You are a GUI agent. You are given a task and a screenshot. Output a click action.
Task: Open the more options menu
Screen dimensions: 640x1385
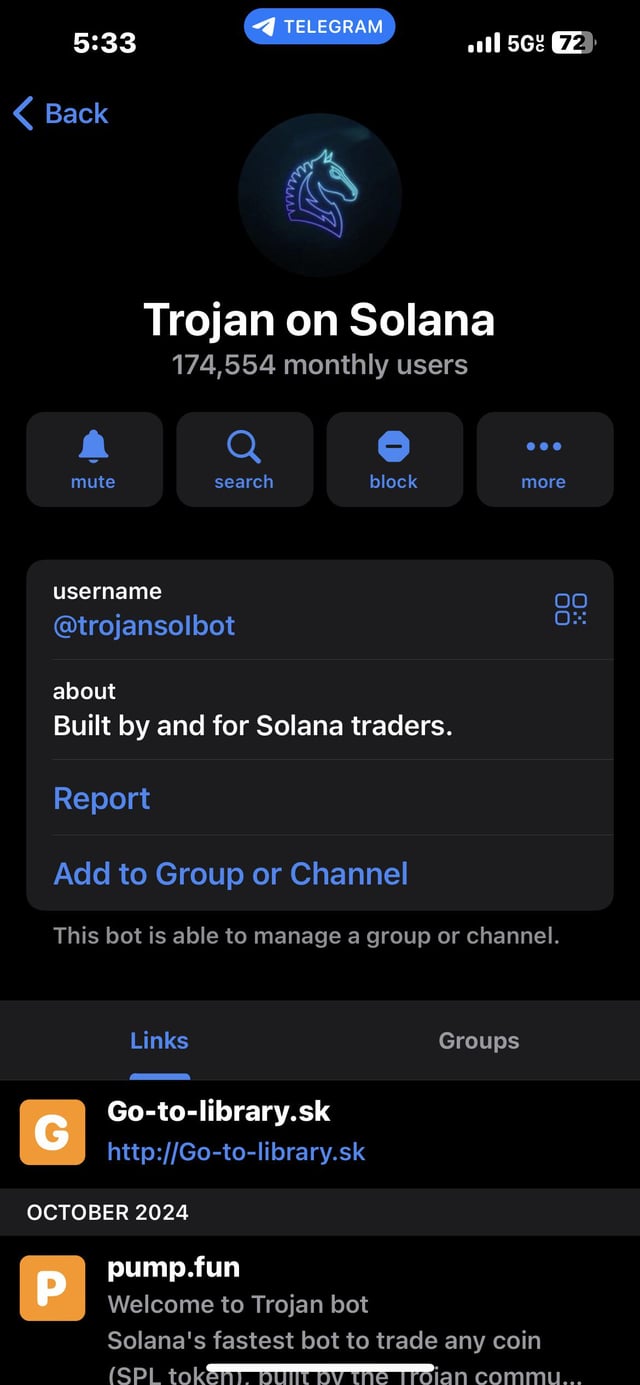point(544,459)
